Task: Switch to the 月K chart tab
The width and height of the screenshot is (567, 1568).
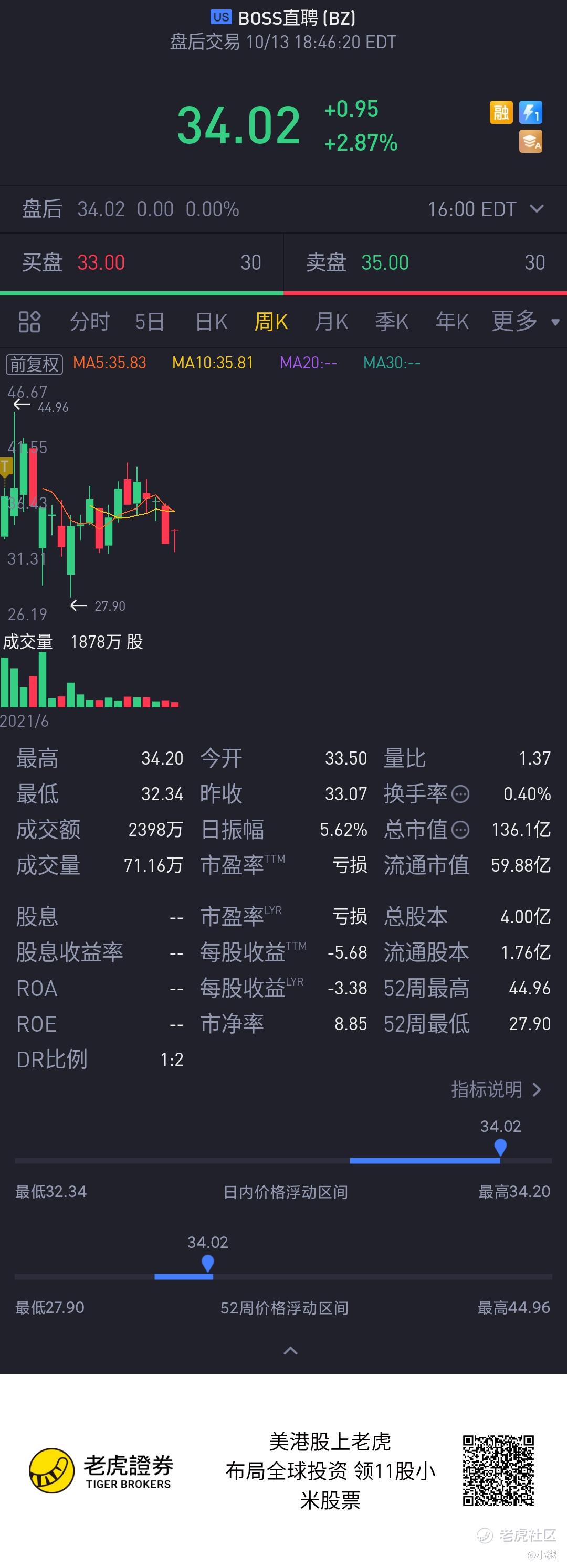Action: [x=331, y=321]
